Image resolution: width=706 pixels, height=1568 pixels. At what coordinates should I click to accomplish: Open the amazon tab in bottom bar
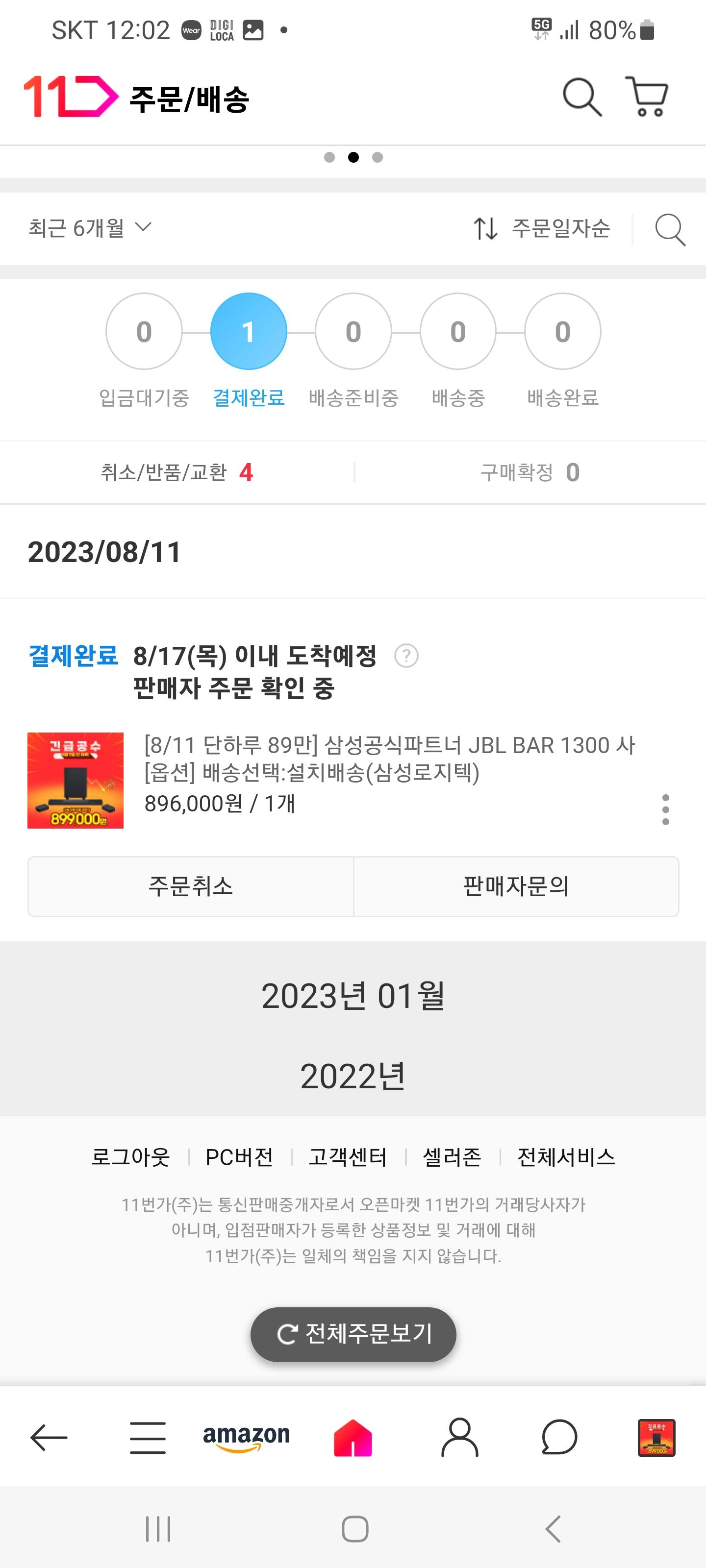pos(246,1438)
